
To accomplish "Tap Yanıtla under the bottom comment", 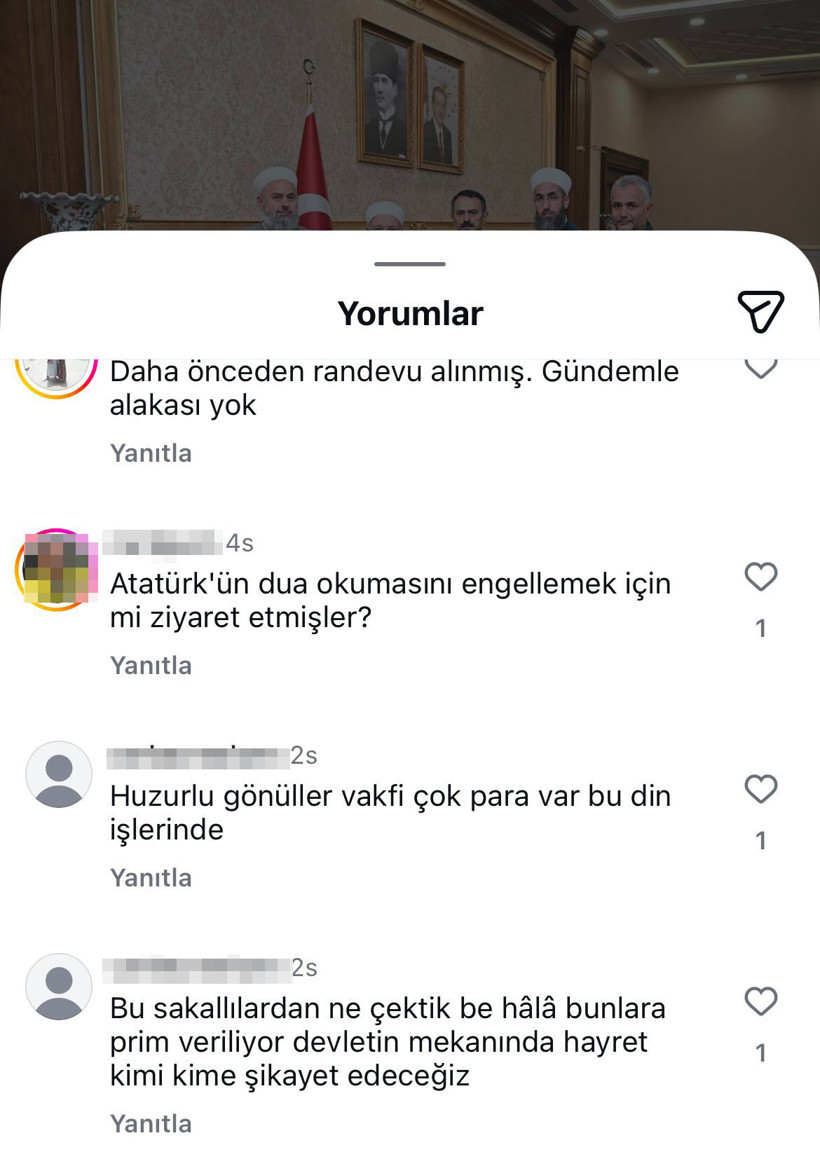I will point(150,1123).
